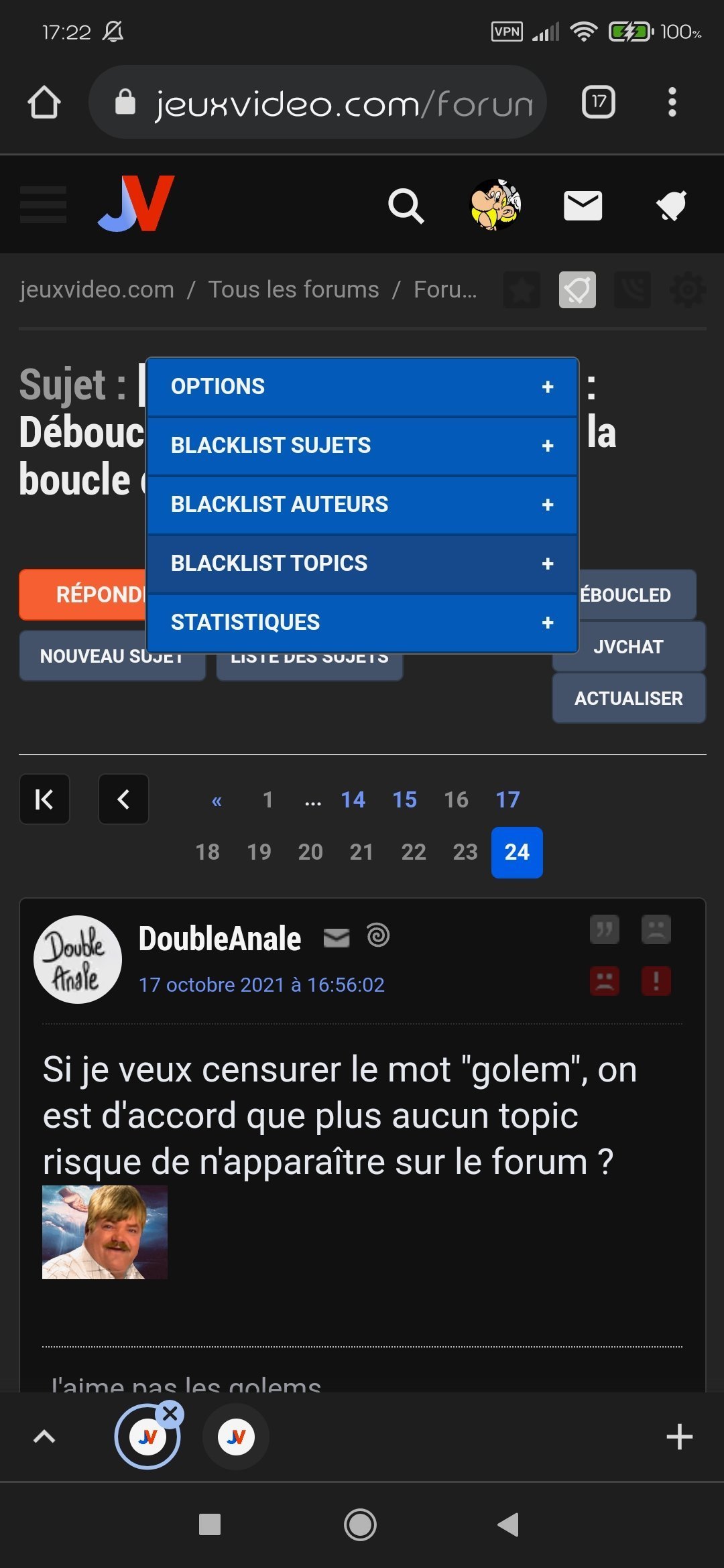Open the hamburger drawer menu

pyautogui.click(x=44, y=205)
